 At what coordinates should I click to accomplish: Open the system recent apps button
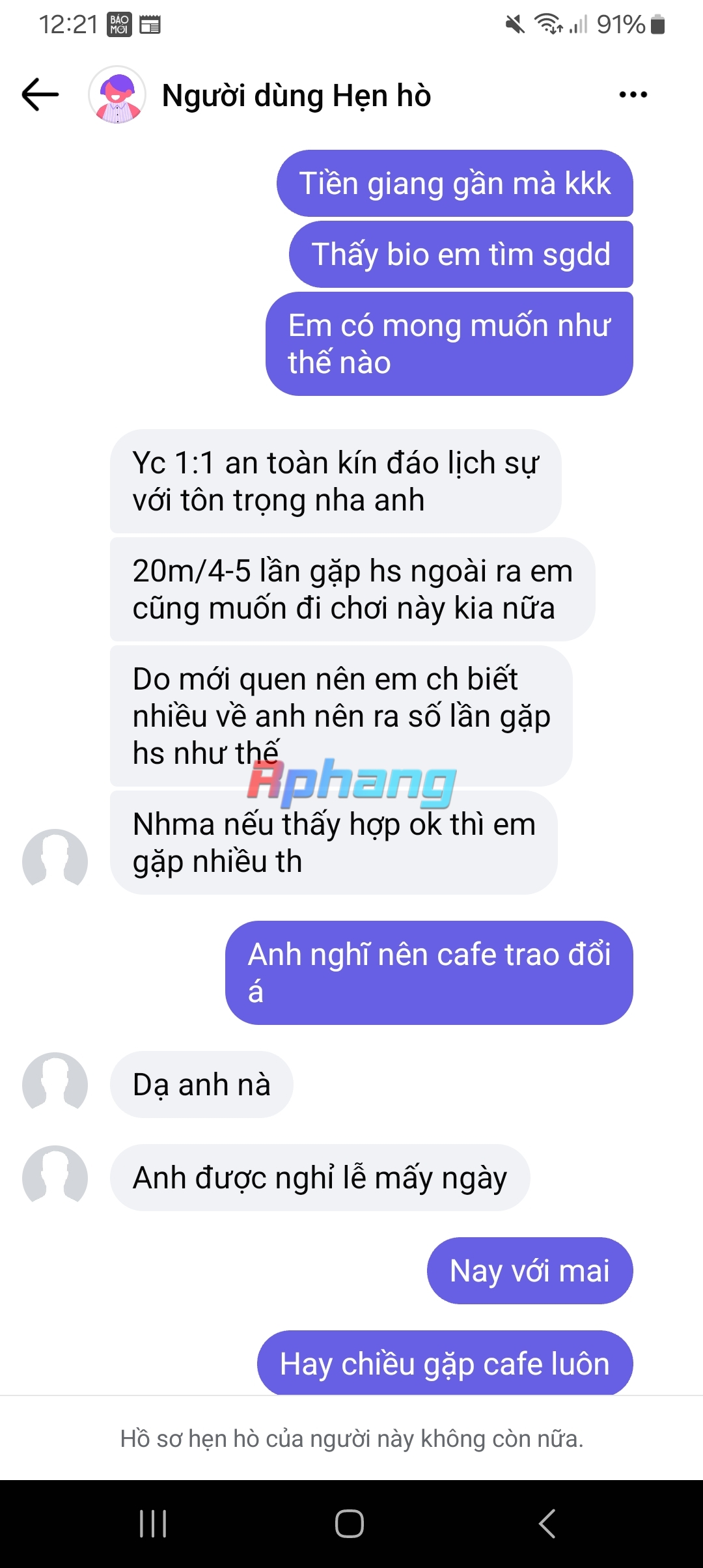pos(154,1524)
